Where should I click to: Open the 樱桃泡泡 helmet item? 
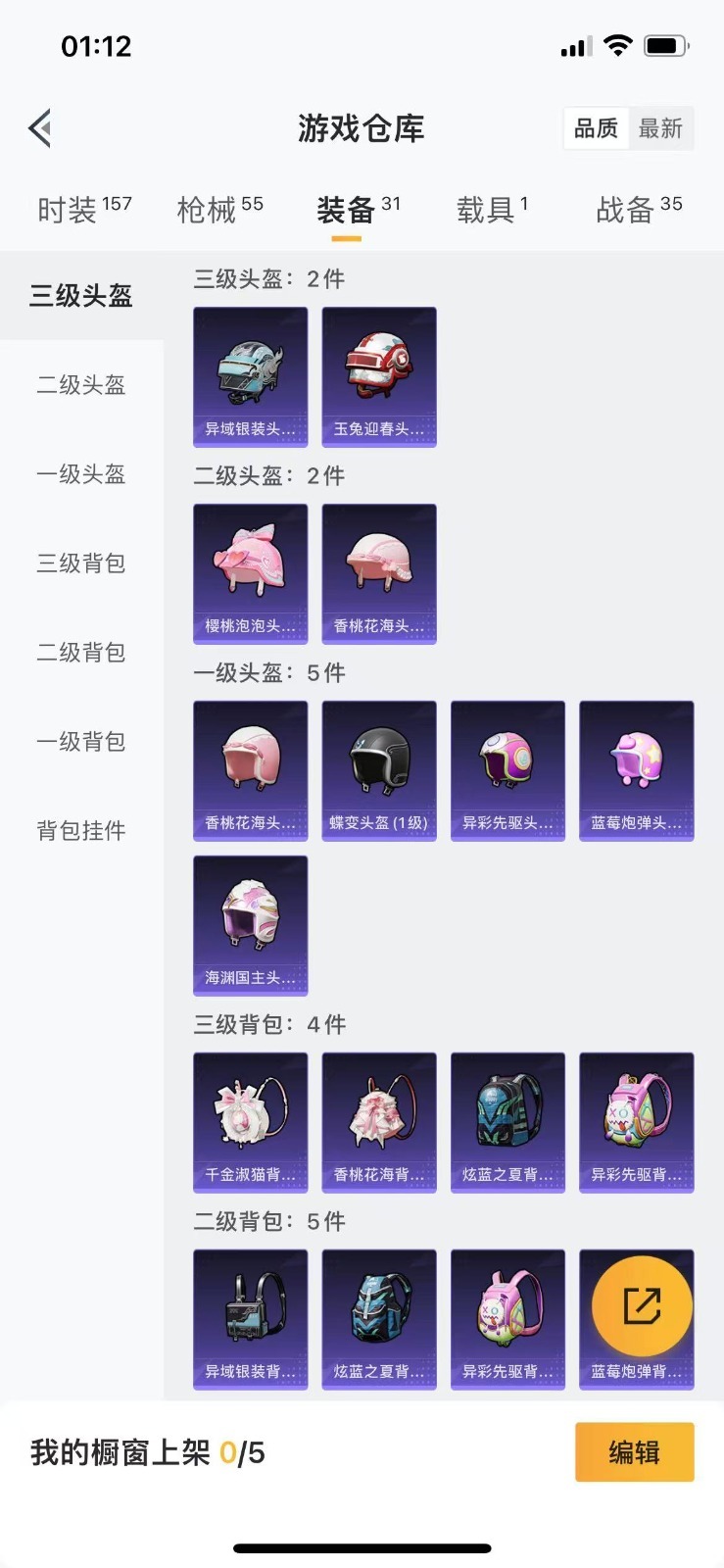pos(251,573)
